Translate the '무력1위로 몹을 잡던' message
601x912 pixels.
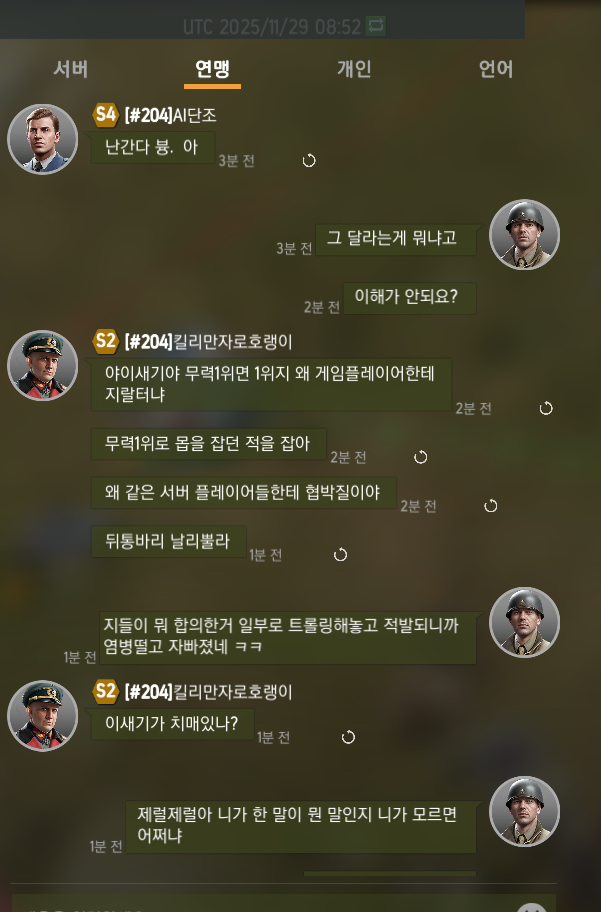(x=421, y=457)
